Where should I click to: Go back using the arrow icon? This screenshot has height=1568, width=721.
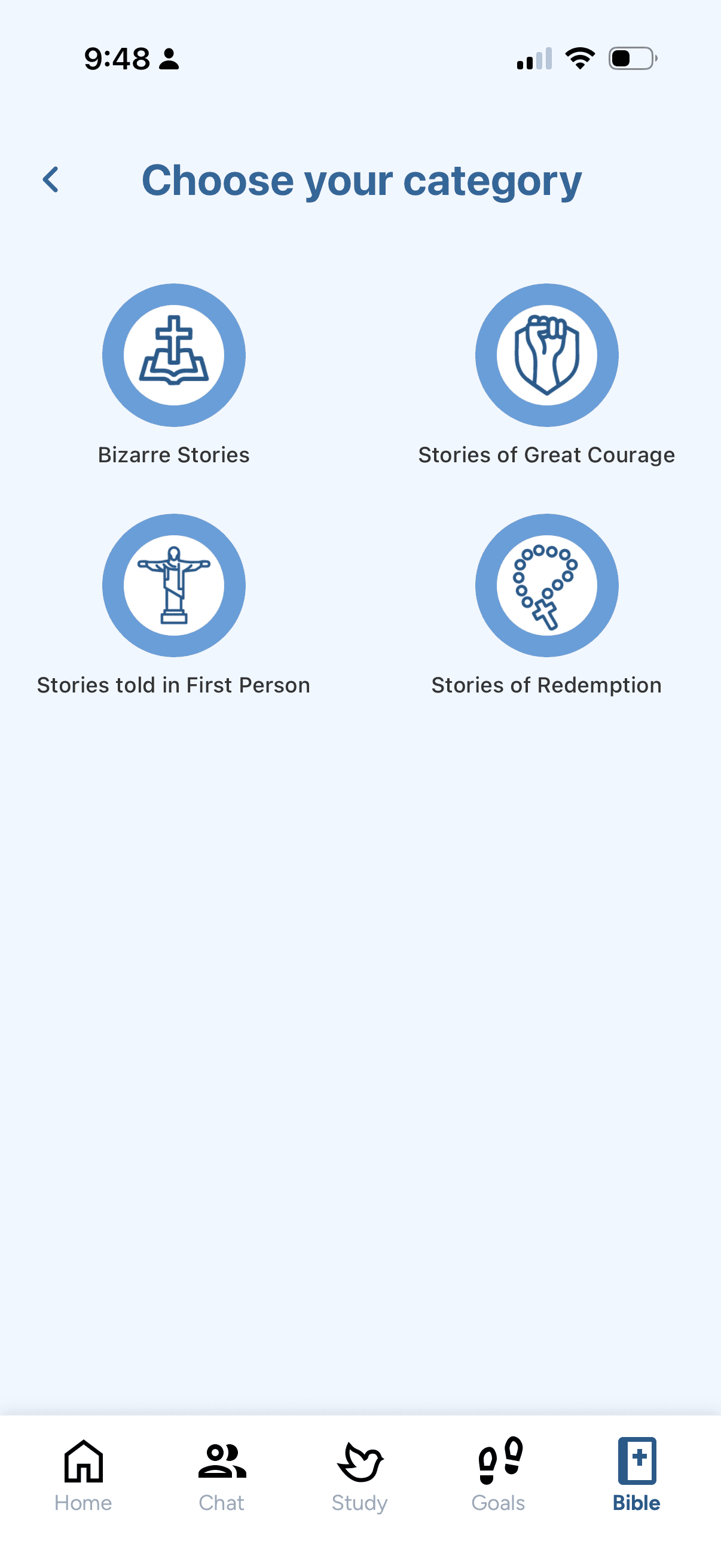[51, 179]
